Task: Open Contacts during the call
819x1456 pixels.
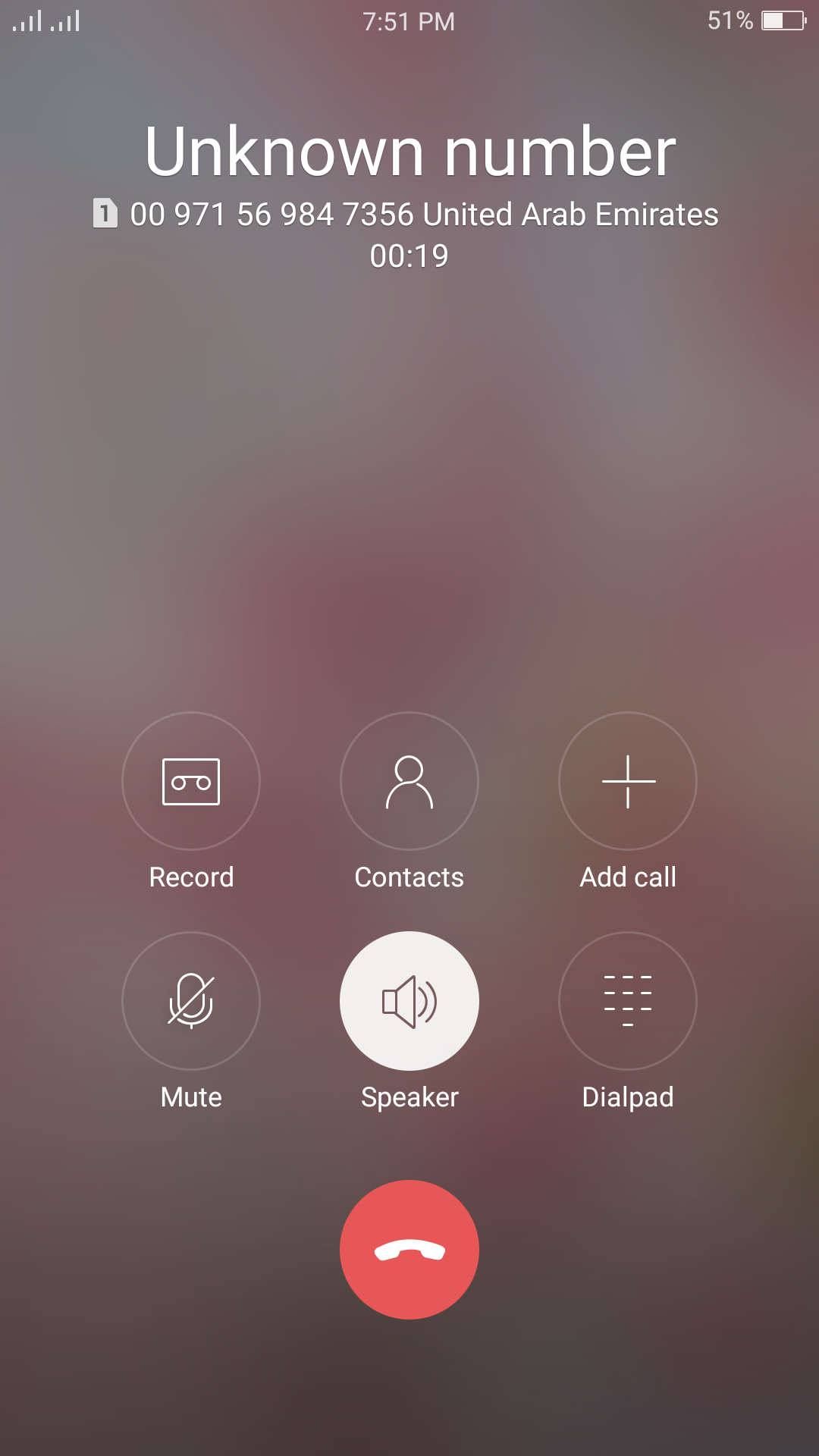Action: (409, 781)
